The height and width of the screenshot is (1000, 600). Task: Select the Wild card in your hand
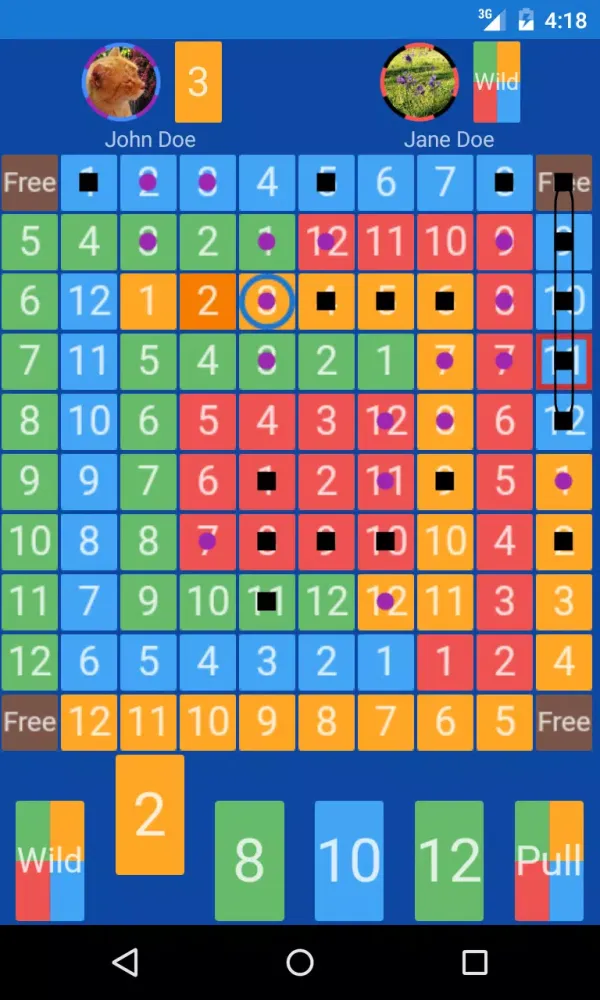point(50,860)
